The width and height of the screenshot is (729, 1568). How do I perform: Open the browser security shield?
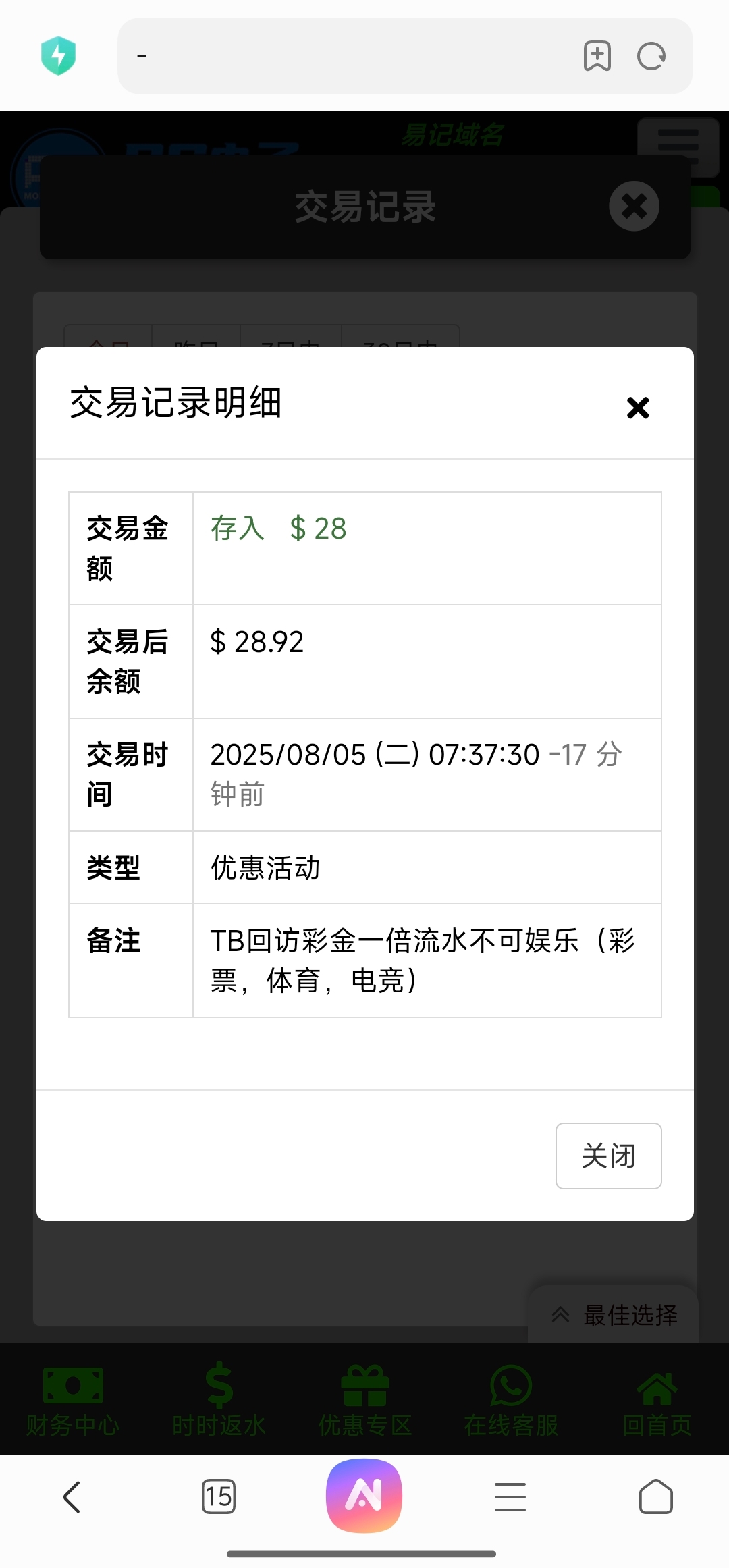[x=59, y=56]
